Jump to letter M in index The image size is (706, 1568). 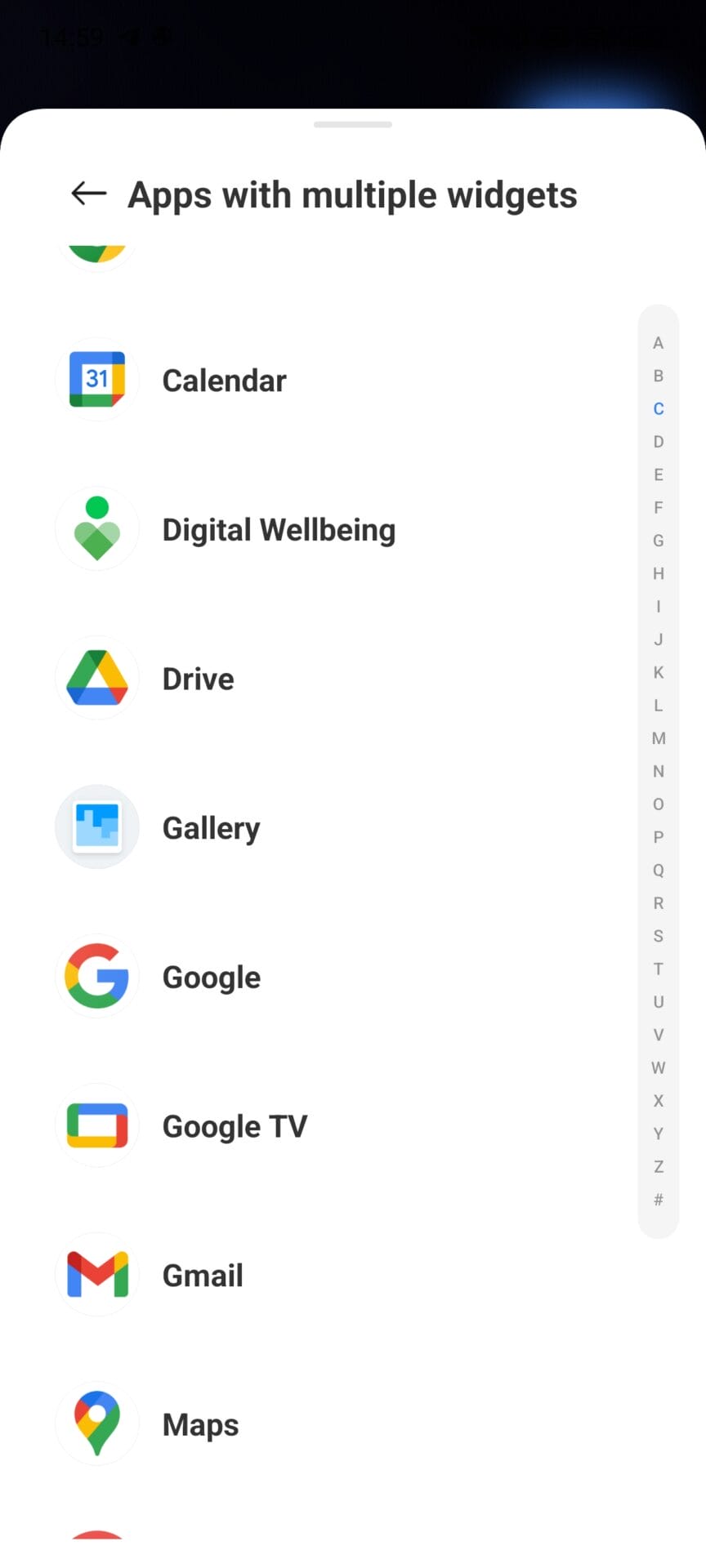click(x=659, y=738)
